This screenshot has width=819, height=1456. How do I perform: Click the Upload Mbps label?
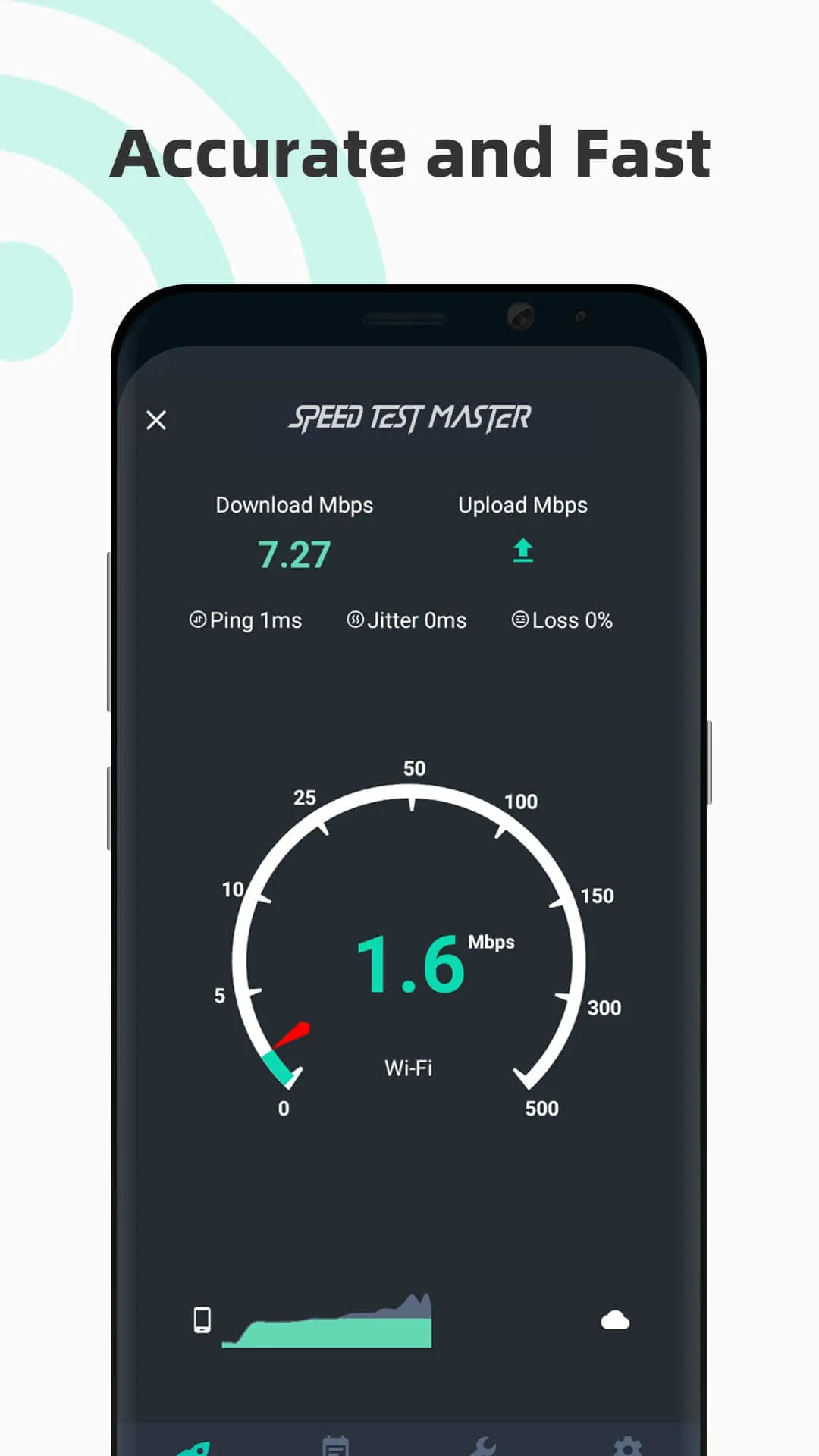coord(522,505)
